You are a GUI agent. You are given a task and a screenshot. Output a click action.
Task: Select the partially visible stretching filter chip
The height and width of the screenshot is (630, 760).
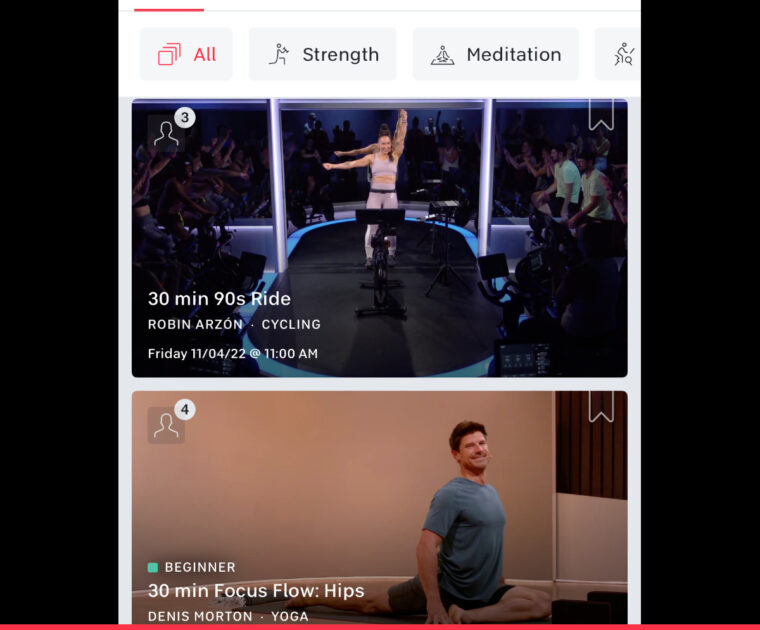pos(619,54)
